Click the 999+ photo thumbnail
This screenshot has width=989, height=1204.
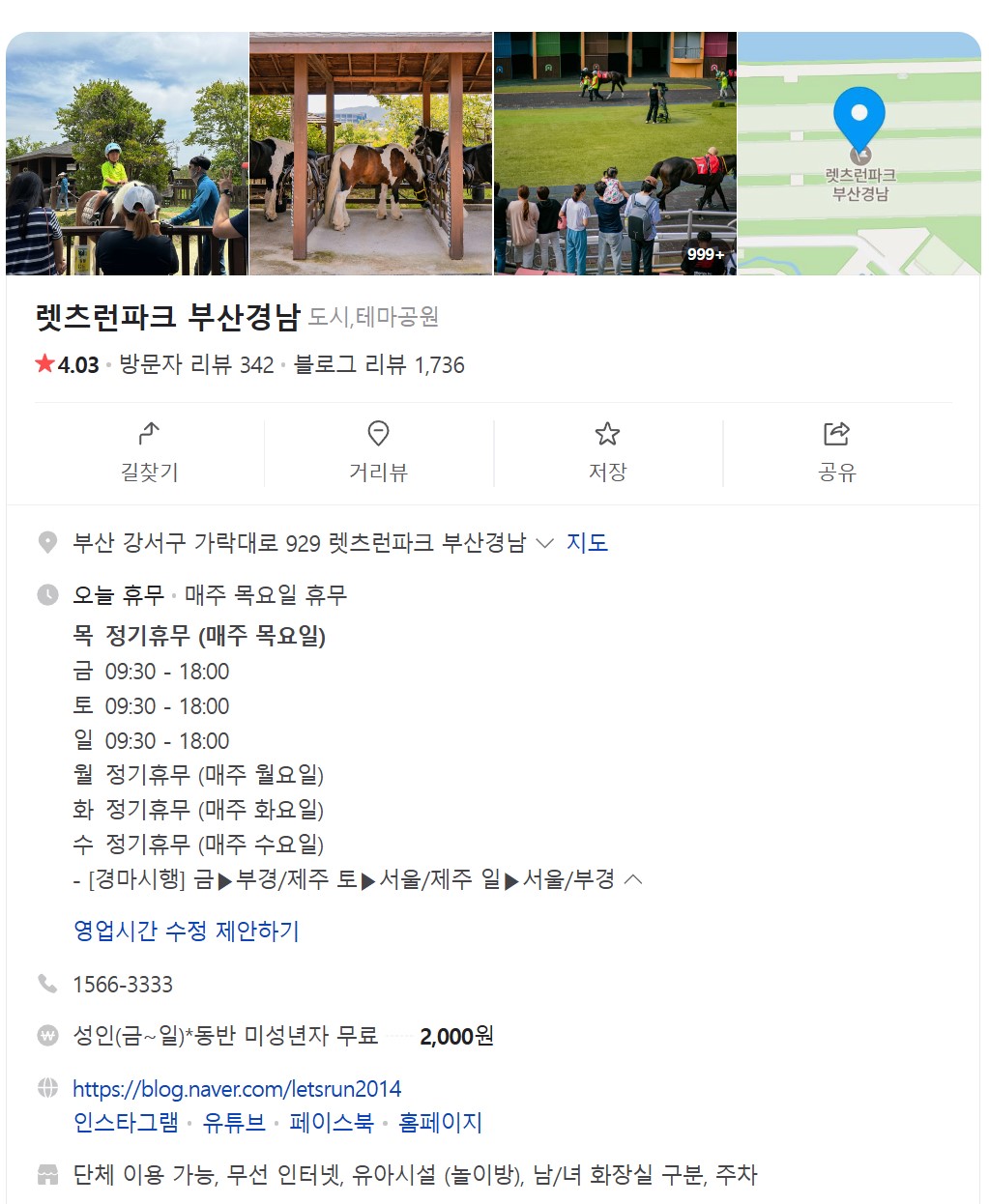point(616,152)
